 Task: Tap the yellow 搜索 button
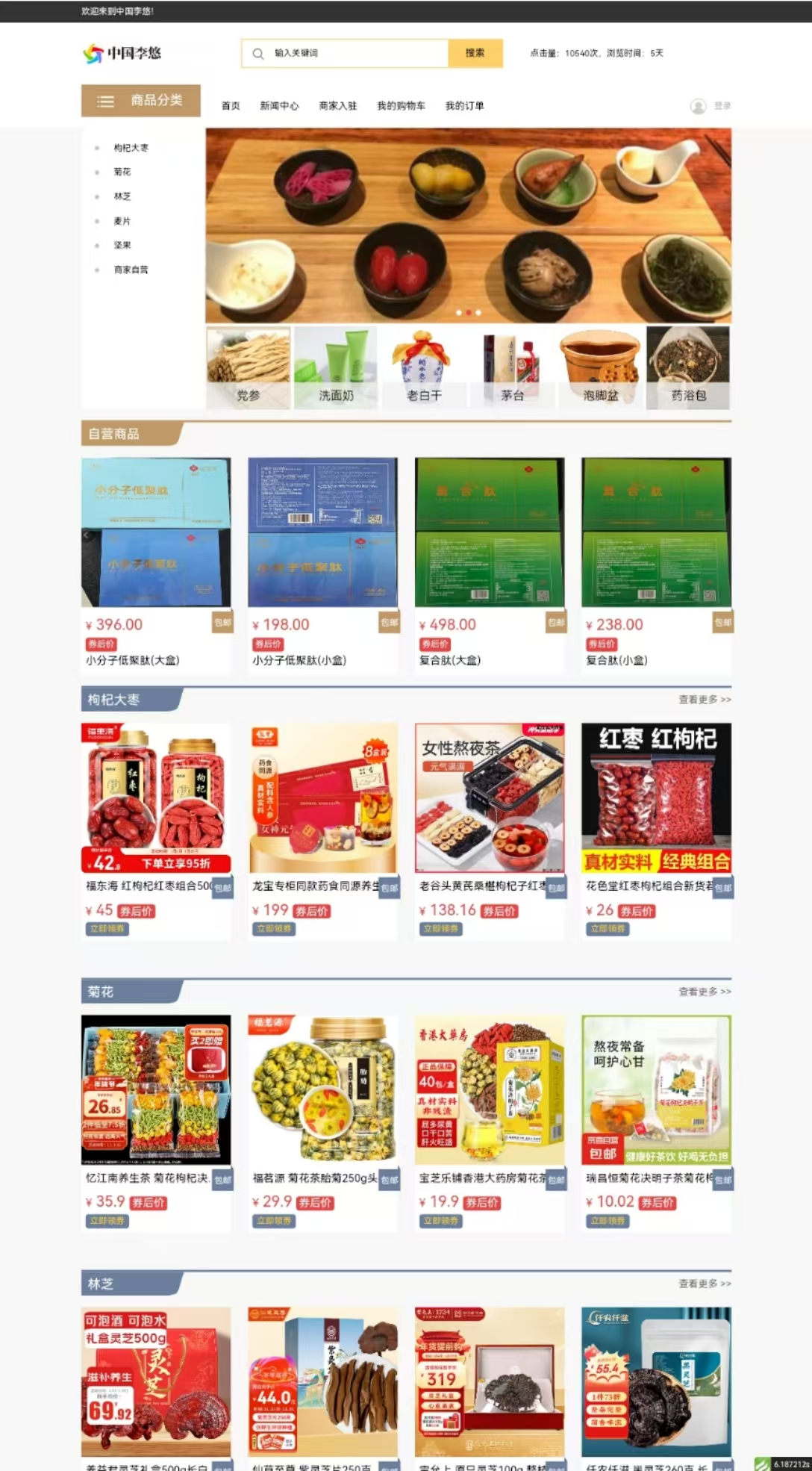[x=475, y=53]
